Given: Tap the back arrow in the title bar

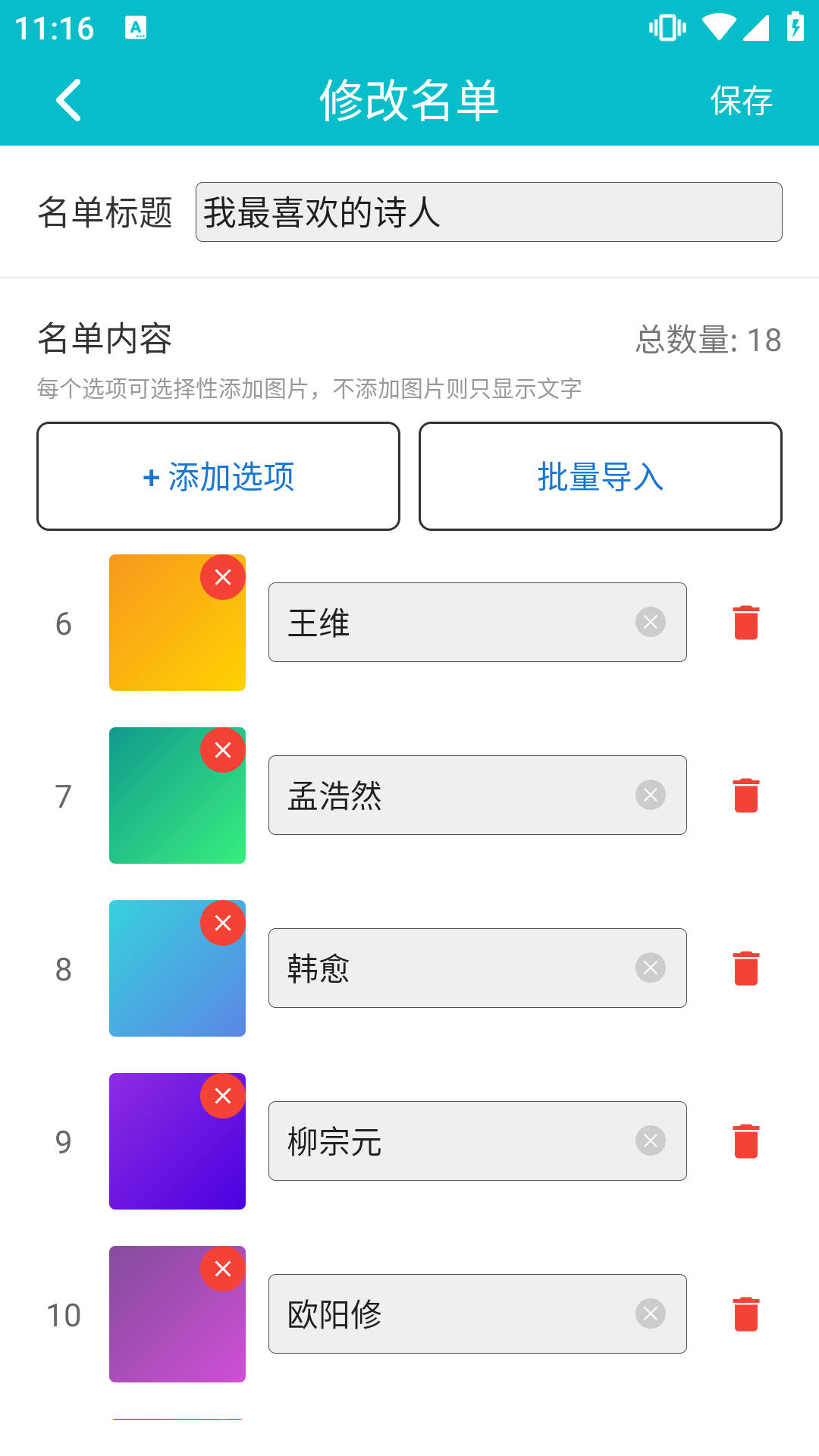Looking at the screenshot, I should click(68, 99).
